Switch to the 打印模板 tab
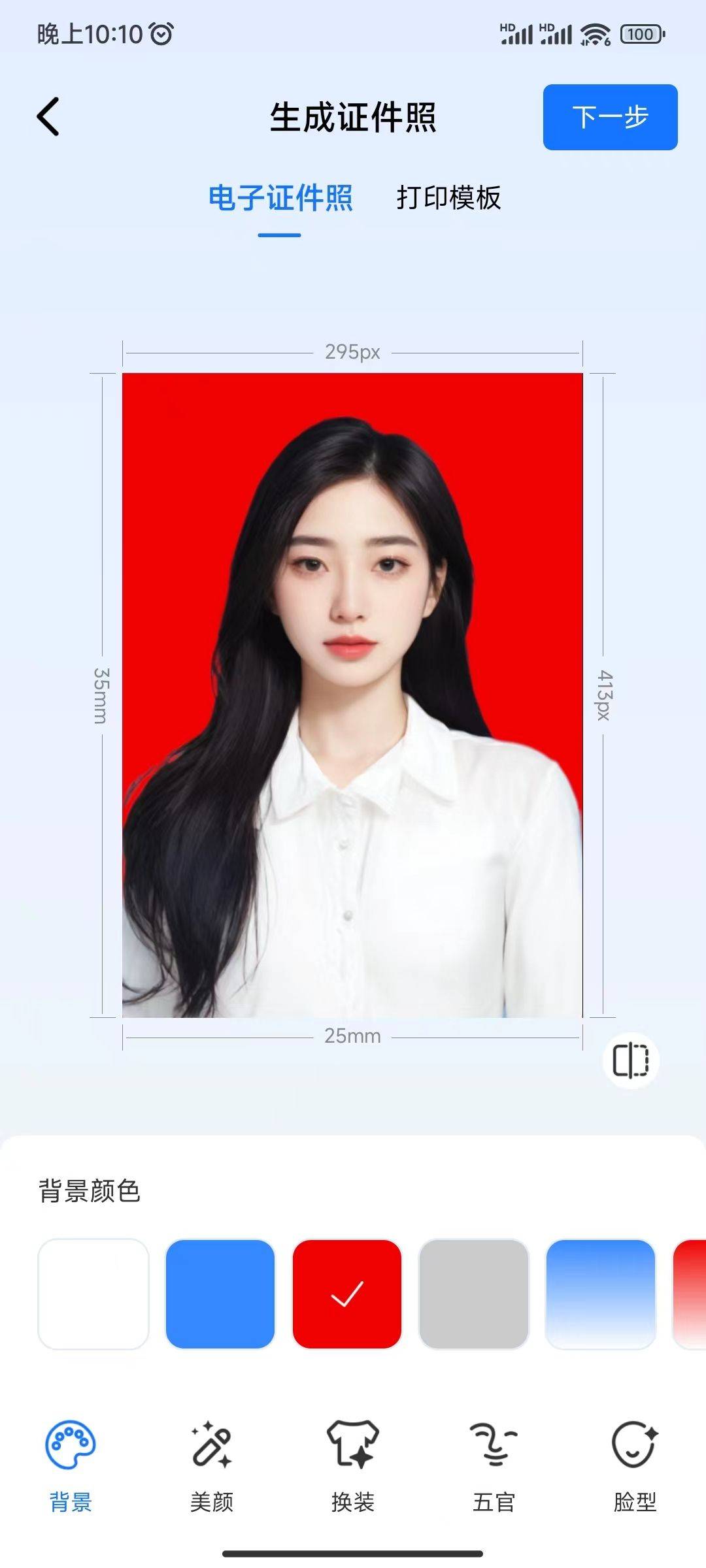Image resolution: width=706 pixels, height=1568 pixels. [x=448, y=197]
